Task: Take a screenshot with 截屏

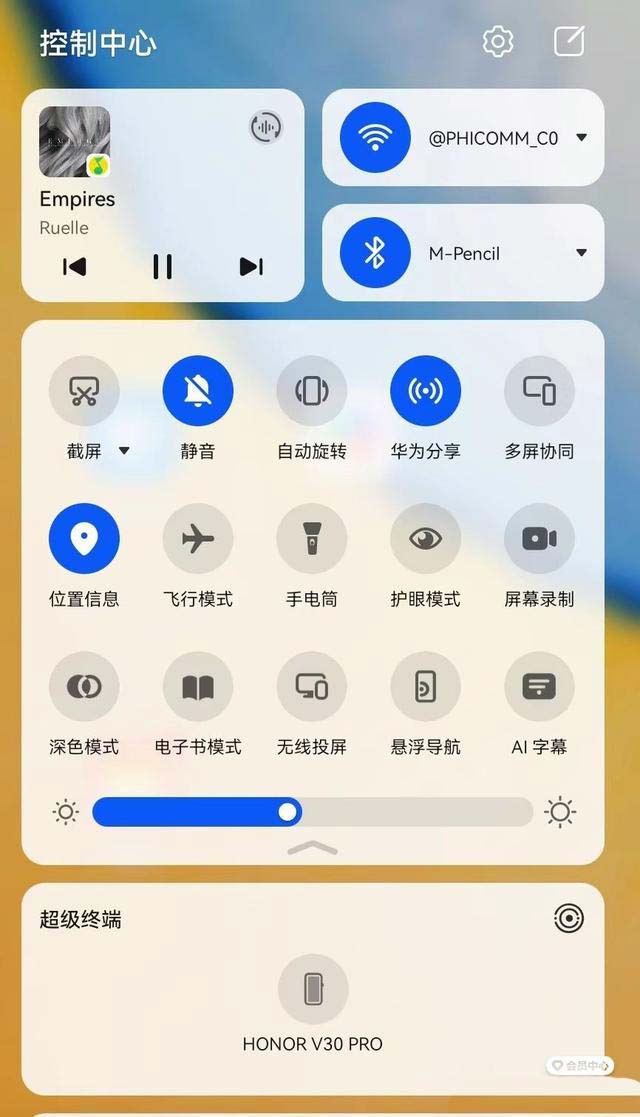Action: coord(84,391)
